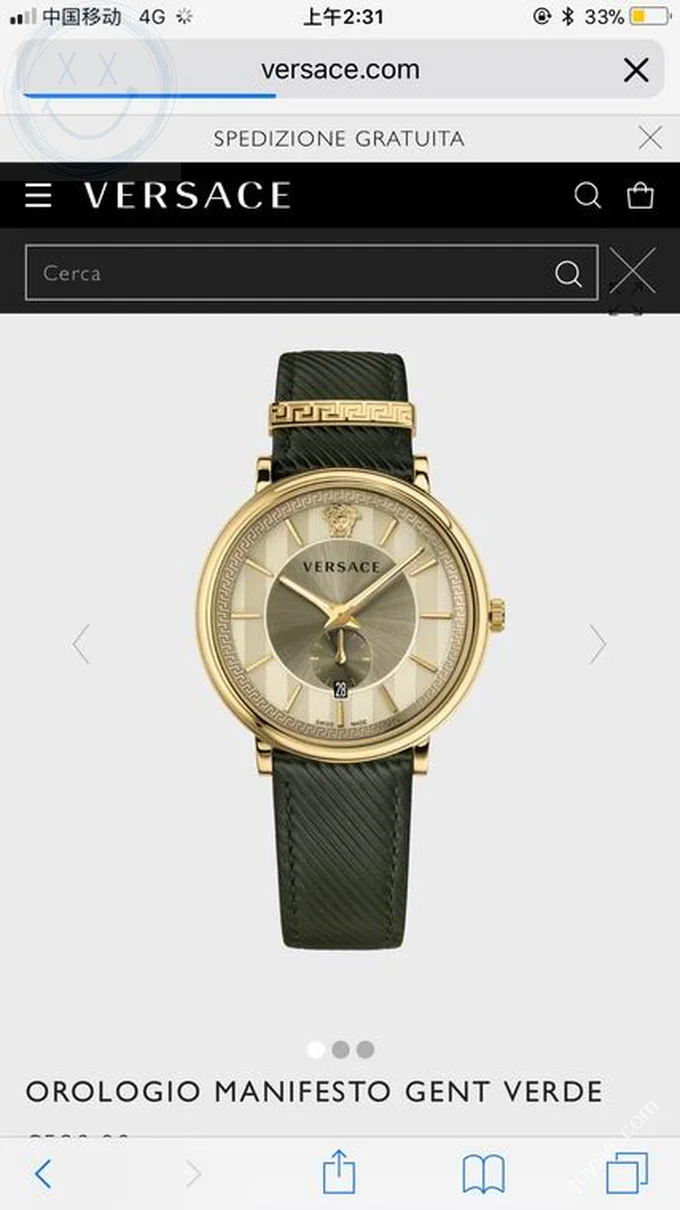Dismiss the Spedizione Gratuita banner
Viewport: 680px width, 1210px height.
(650, 138)
